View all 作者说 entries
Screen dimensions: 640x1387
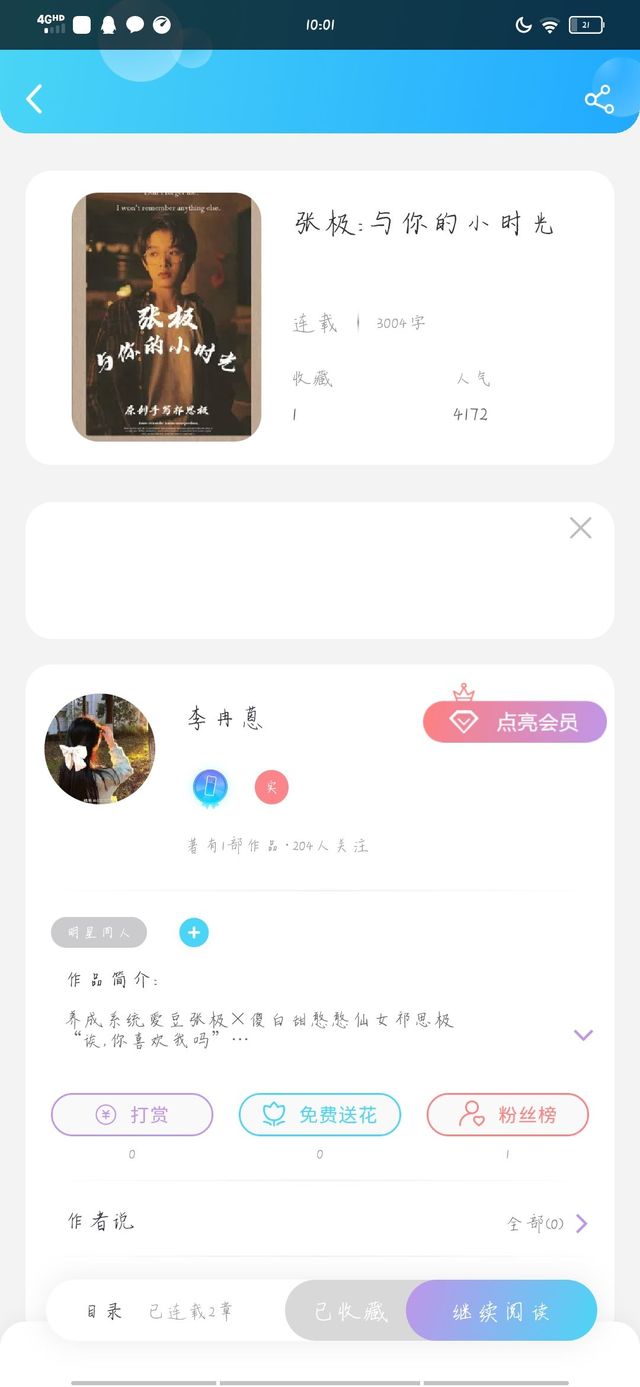(x=548, y=1223)
